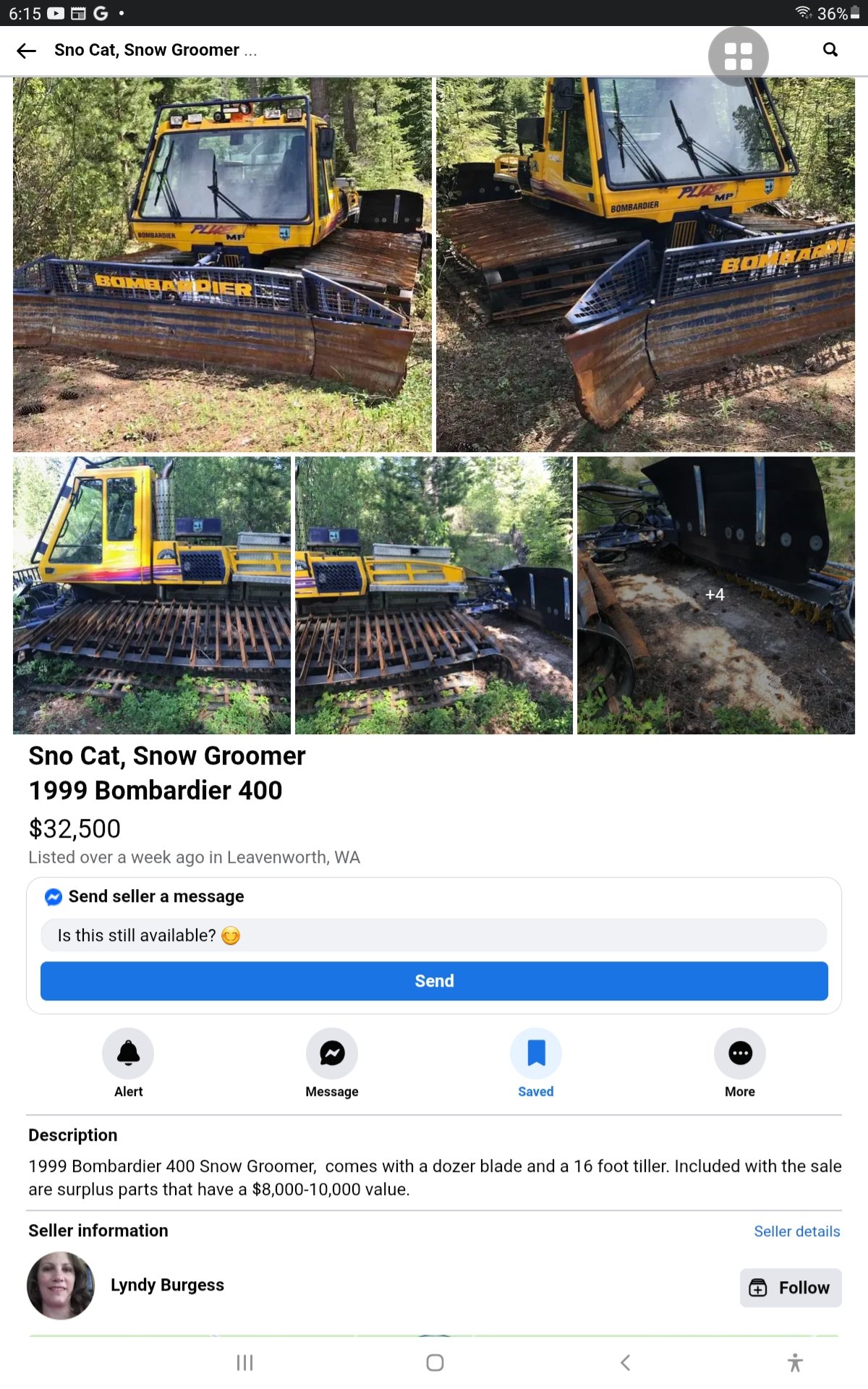Open Lyndy Burgess's seller profile

point(167,1285)
